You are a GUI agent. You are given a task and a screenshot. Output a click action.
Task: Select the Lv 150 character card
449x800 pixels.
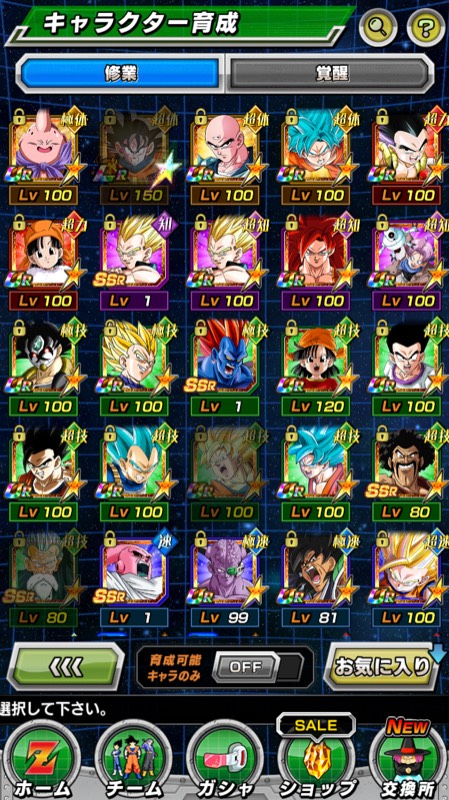coord(136,156)
